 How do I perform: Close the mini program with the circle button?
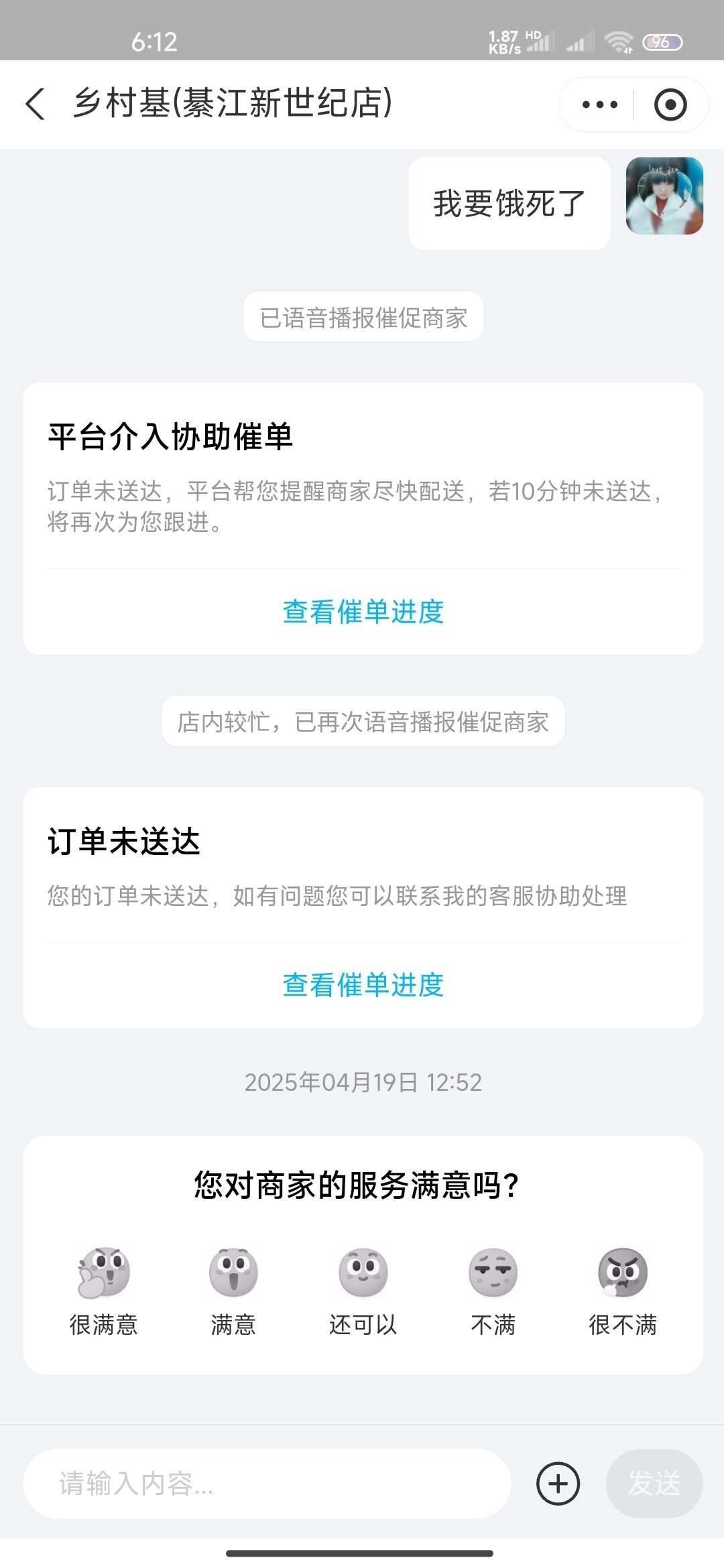coord(670,105)
